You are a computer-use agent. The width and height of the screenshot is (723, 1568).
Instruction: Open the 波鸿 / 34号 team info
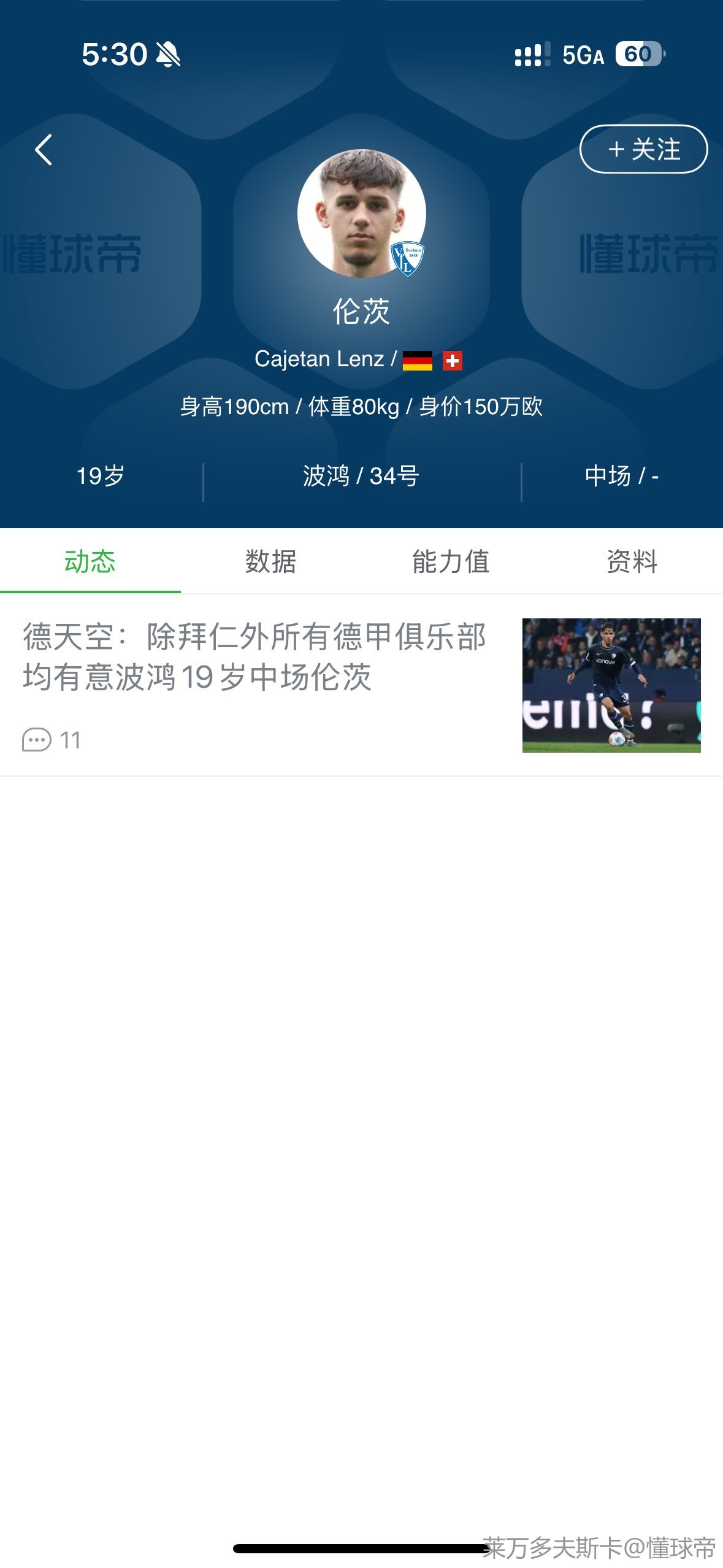click(361, 476)
